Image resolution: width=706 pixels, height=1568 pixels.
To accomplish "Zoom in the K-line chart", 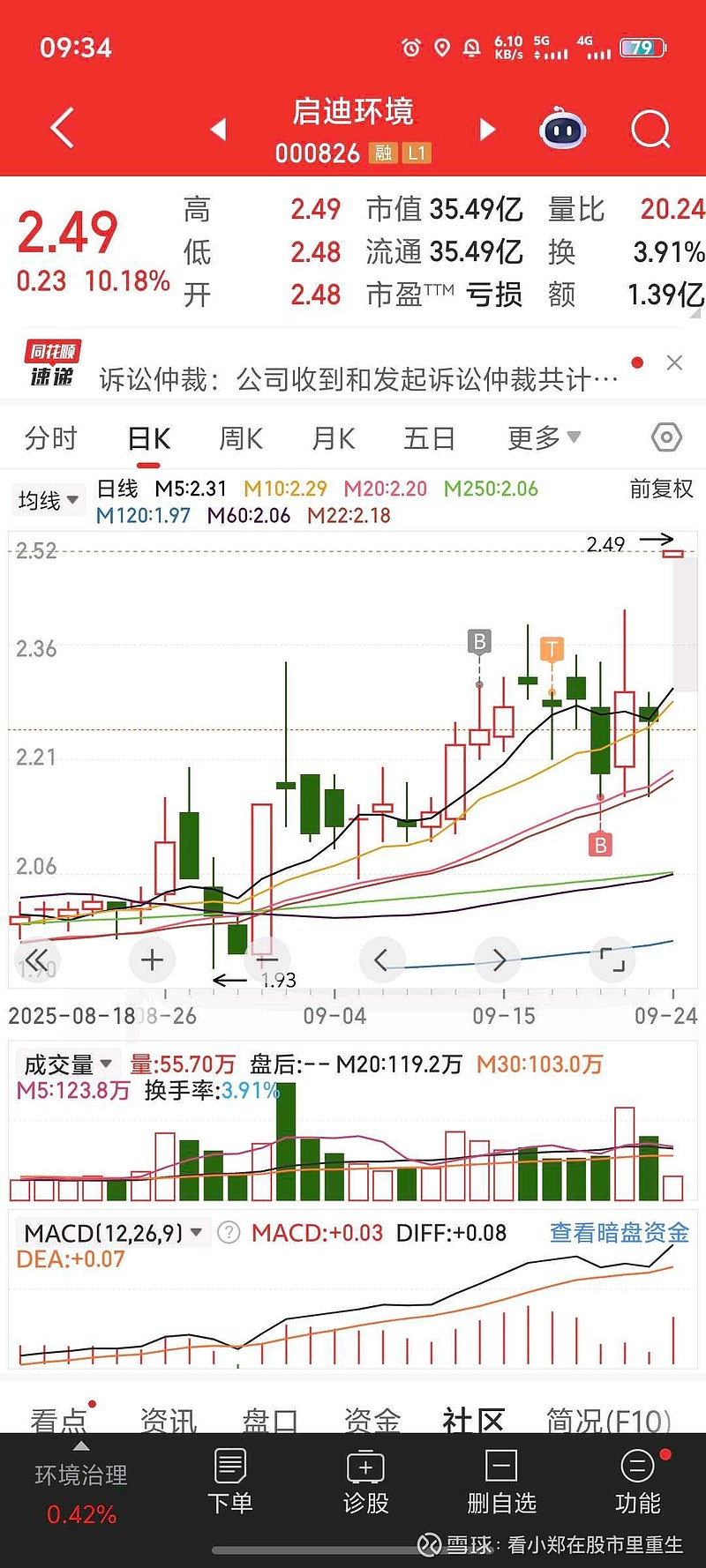I will tap(152, 959).
